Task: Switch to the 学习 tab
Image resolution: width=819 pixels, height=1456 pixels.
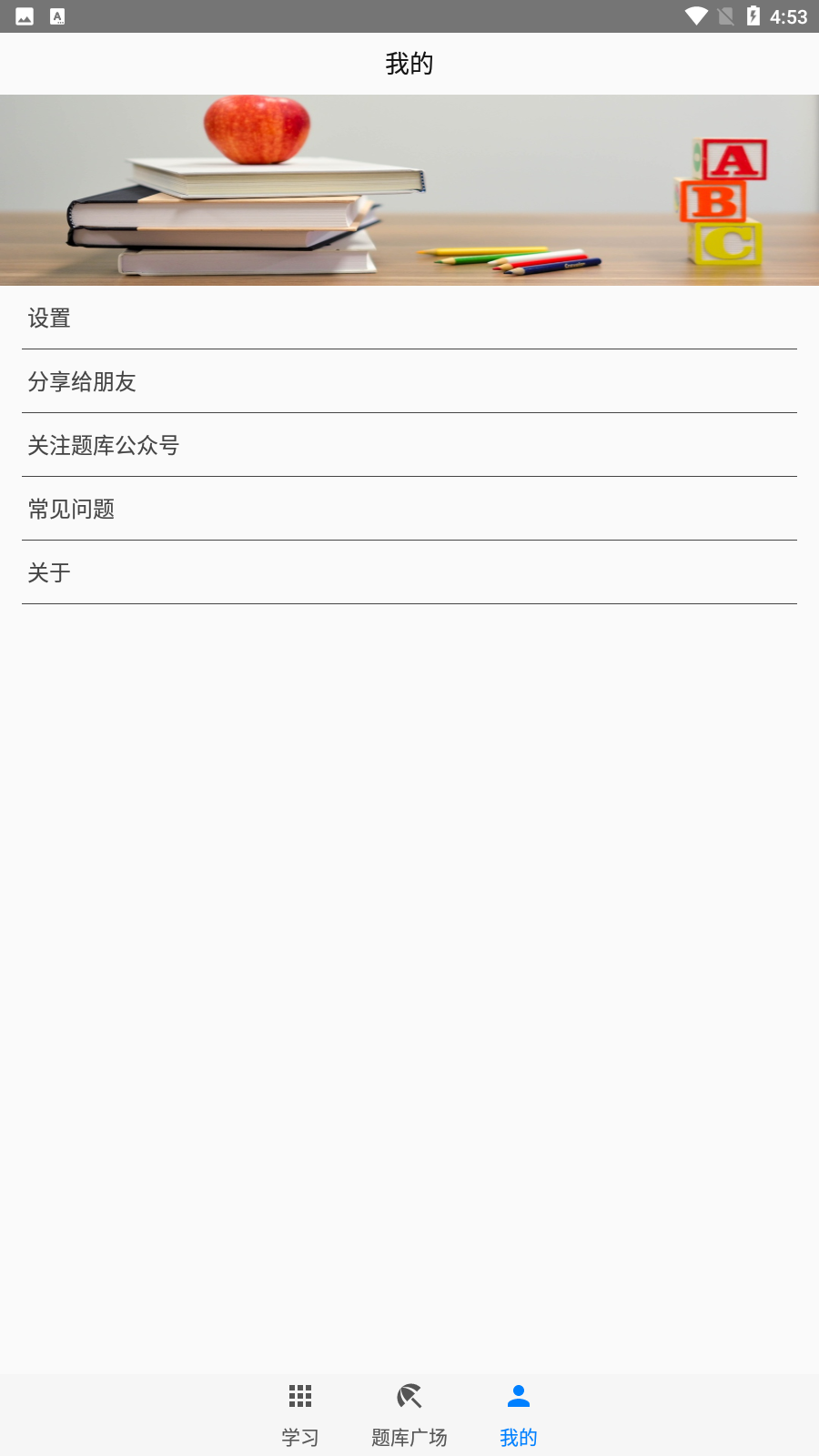Action: [300, 1415]
